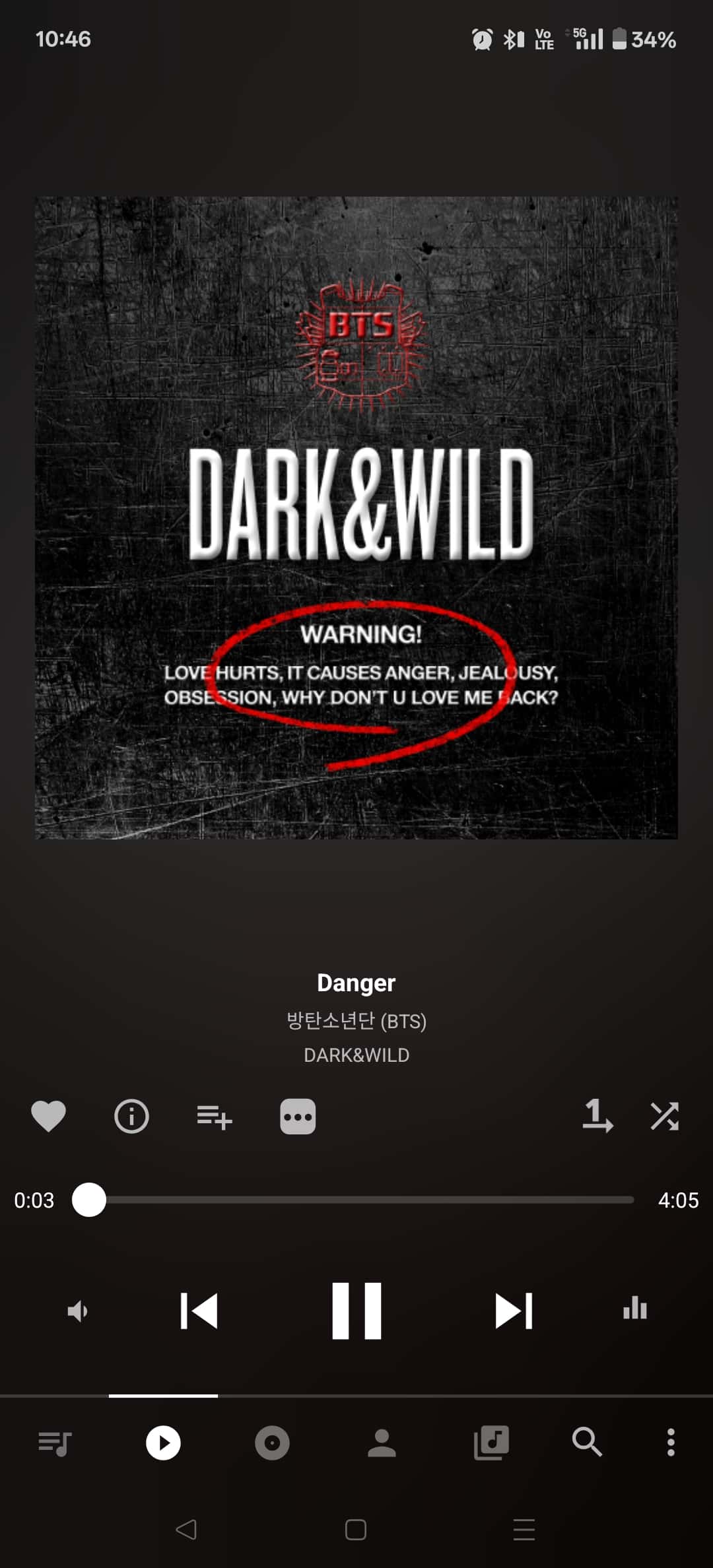Open the volume control
The height and width of the screenshot is (1568, 713).
point(77,1311)
